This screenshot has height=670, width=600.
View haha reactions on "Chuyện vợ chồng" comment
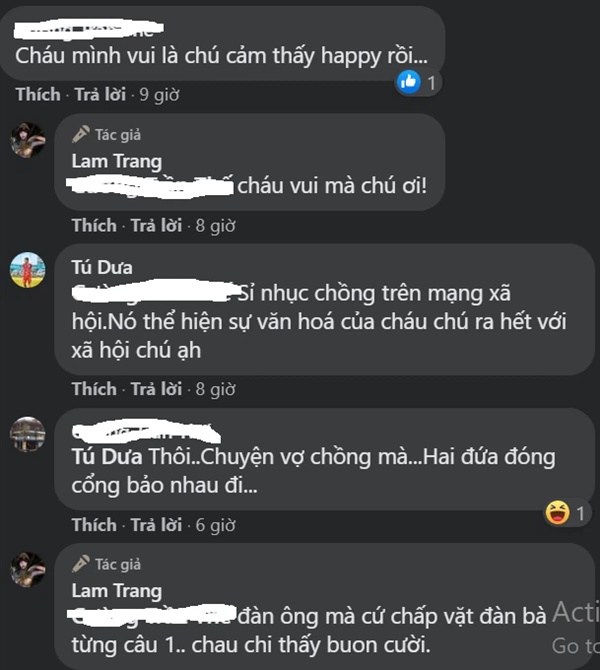coord(566,514)
